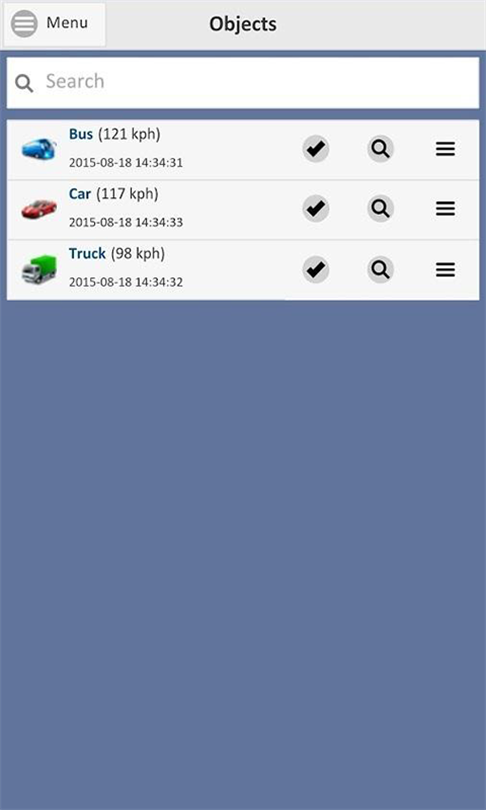Toggle the checkmark for Car

coord(316,209)
